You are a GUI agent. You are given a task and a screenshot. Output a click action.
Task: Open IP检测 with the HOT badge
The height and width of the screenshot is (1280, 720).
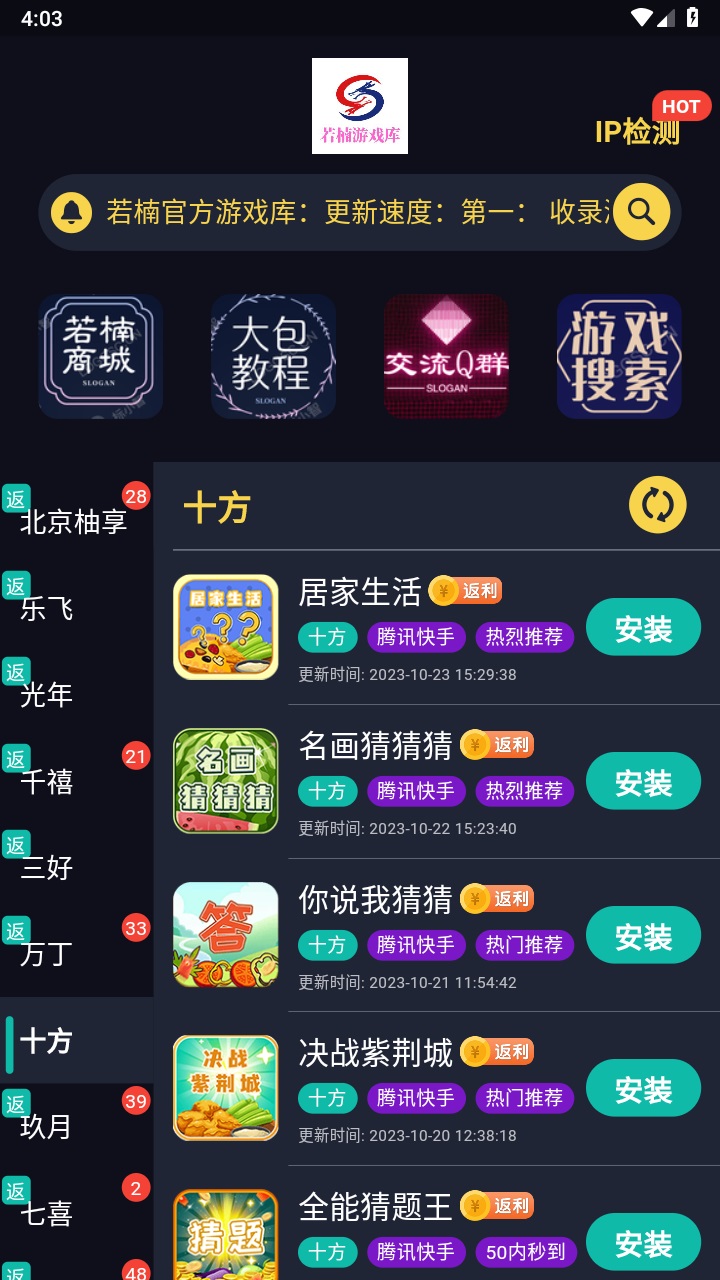(637, 130)
